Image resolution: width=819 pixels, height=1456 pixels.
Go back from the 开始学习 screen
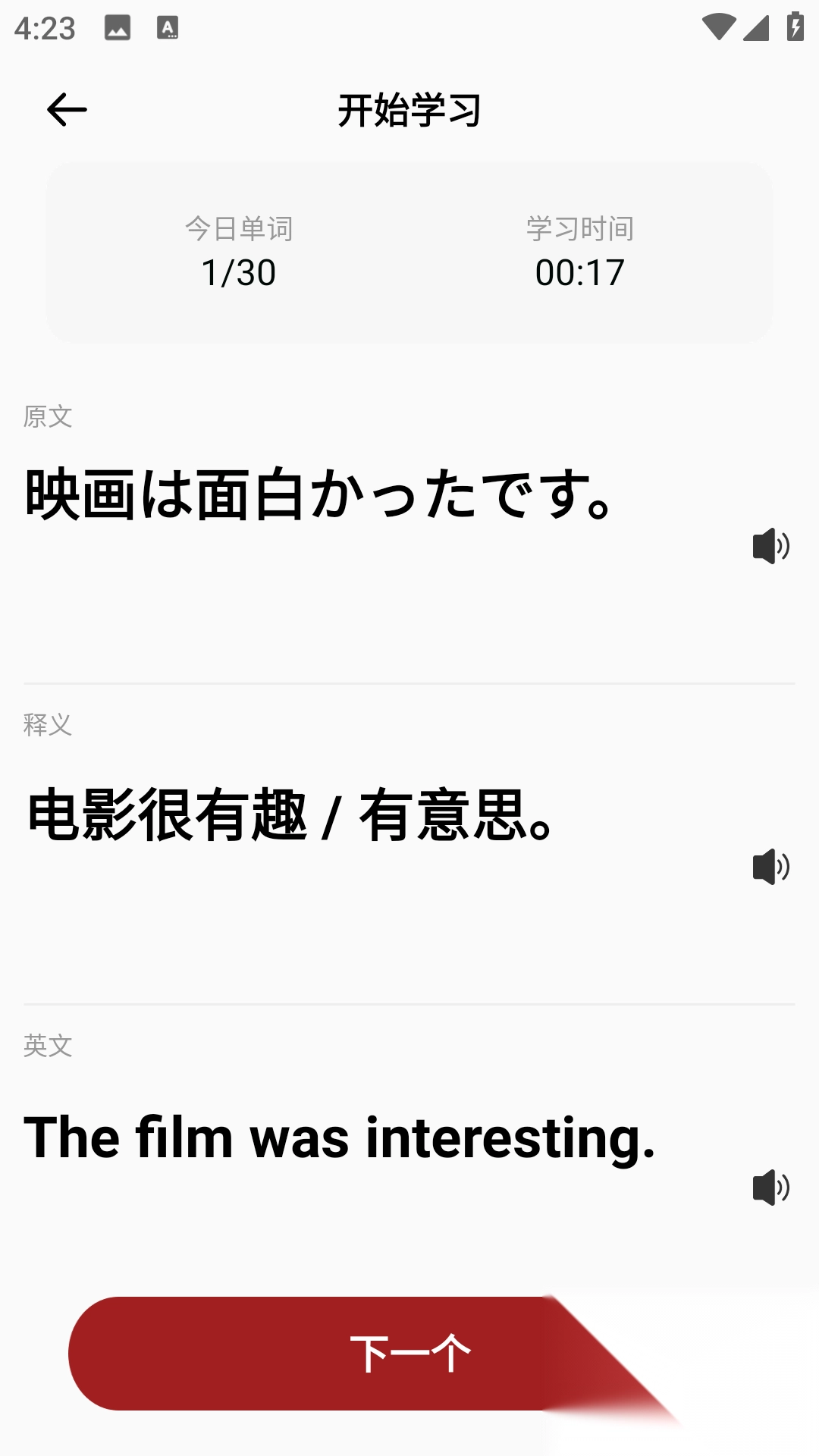coord(67,110)
